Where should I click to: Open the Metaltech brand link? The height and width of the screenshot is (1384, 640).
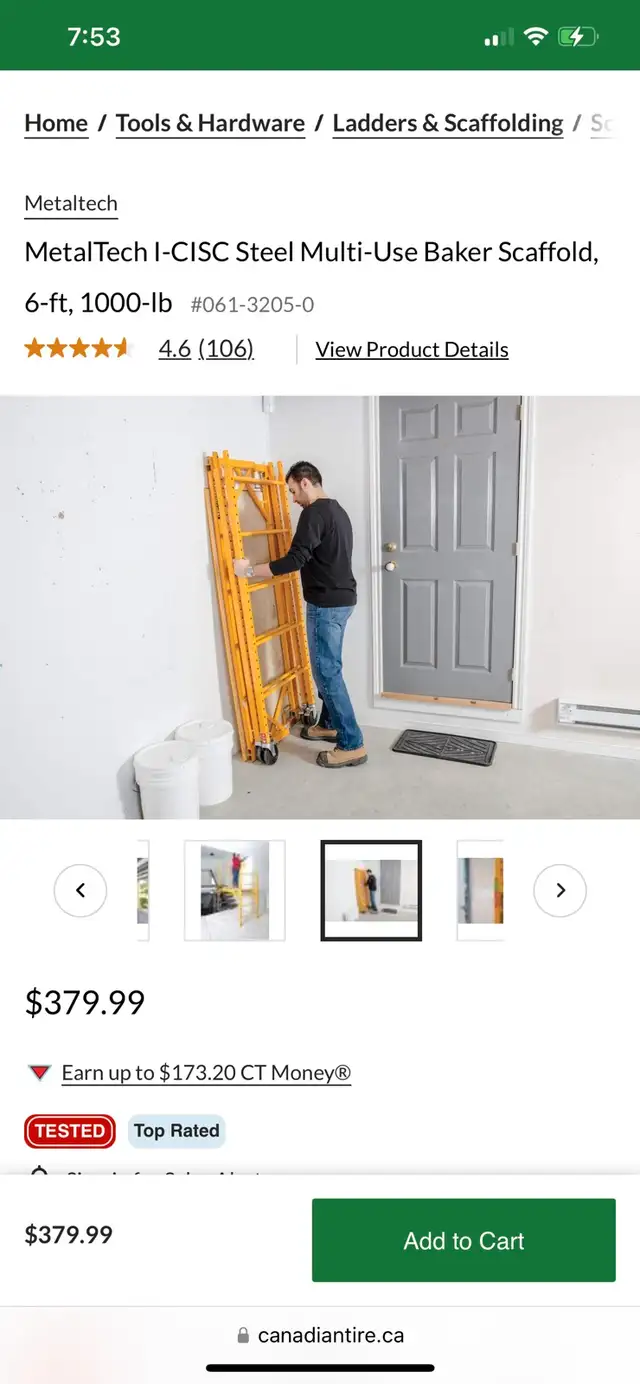[x=71, y=203]
